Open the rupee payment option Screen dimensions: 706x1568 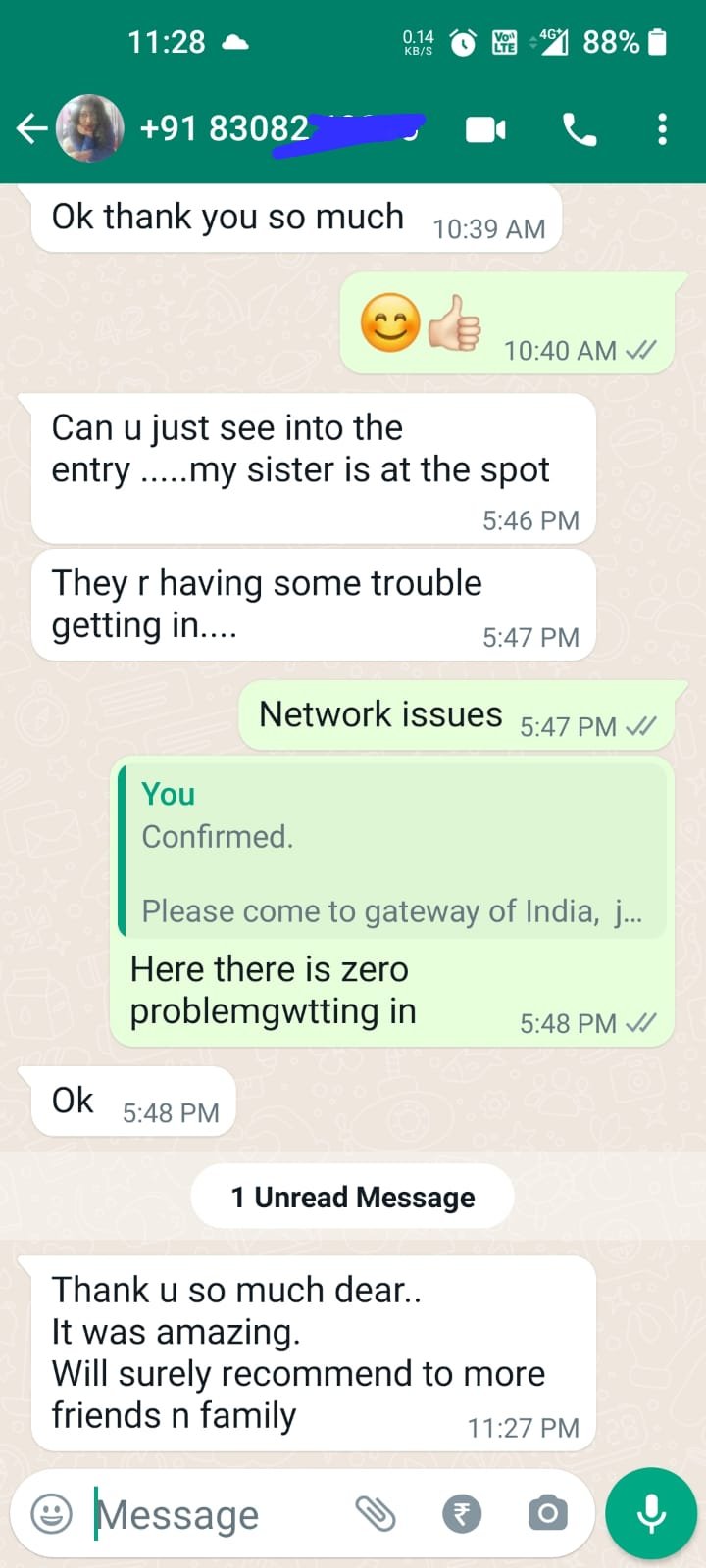(462, 1514)
